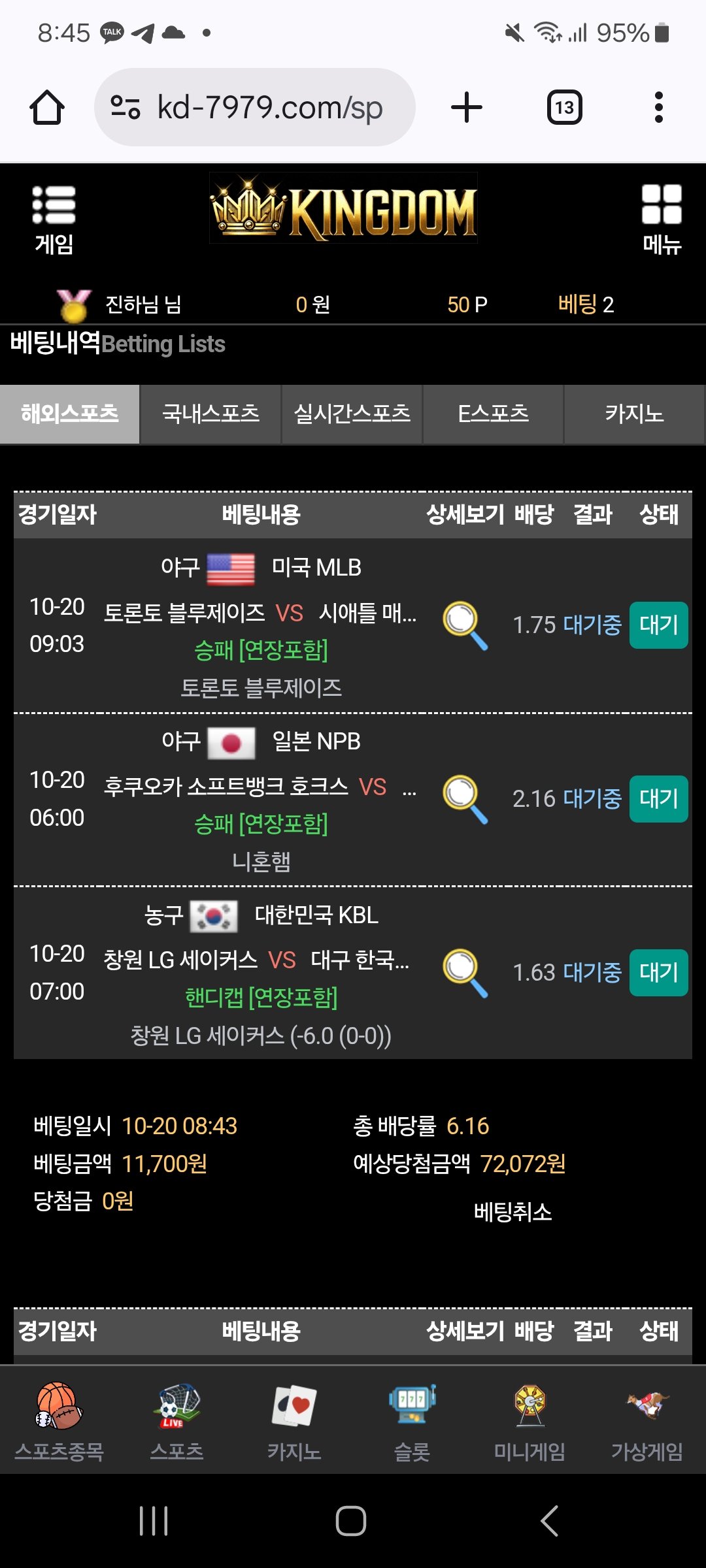The width and height of the screenshot is (706, 1568).
Task: Open the 가상게임 section
Action: [647, 1422]
